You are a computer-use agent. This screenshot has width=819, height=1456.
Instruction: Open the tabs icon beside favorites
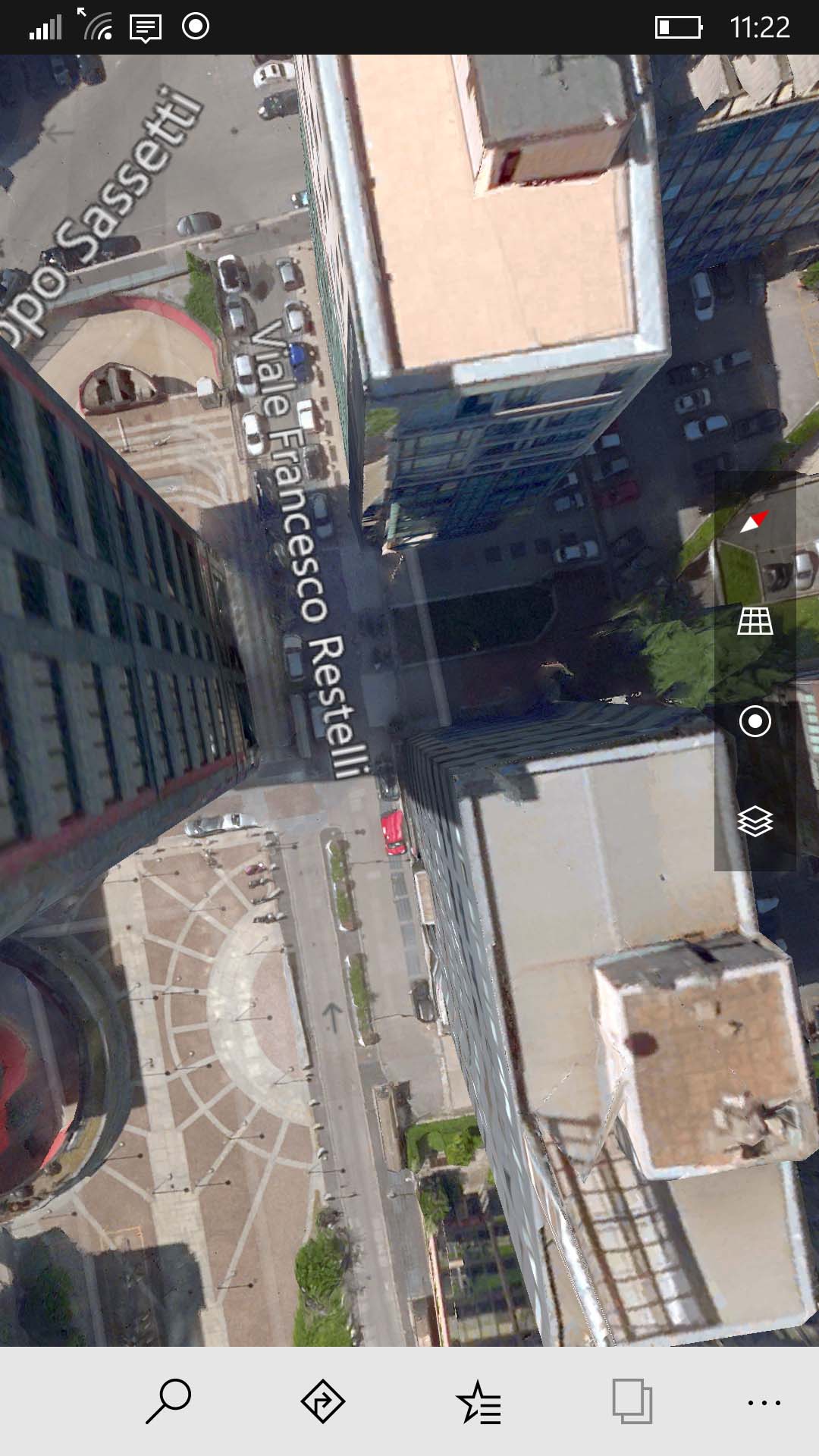click(632, 1401)
